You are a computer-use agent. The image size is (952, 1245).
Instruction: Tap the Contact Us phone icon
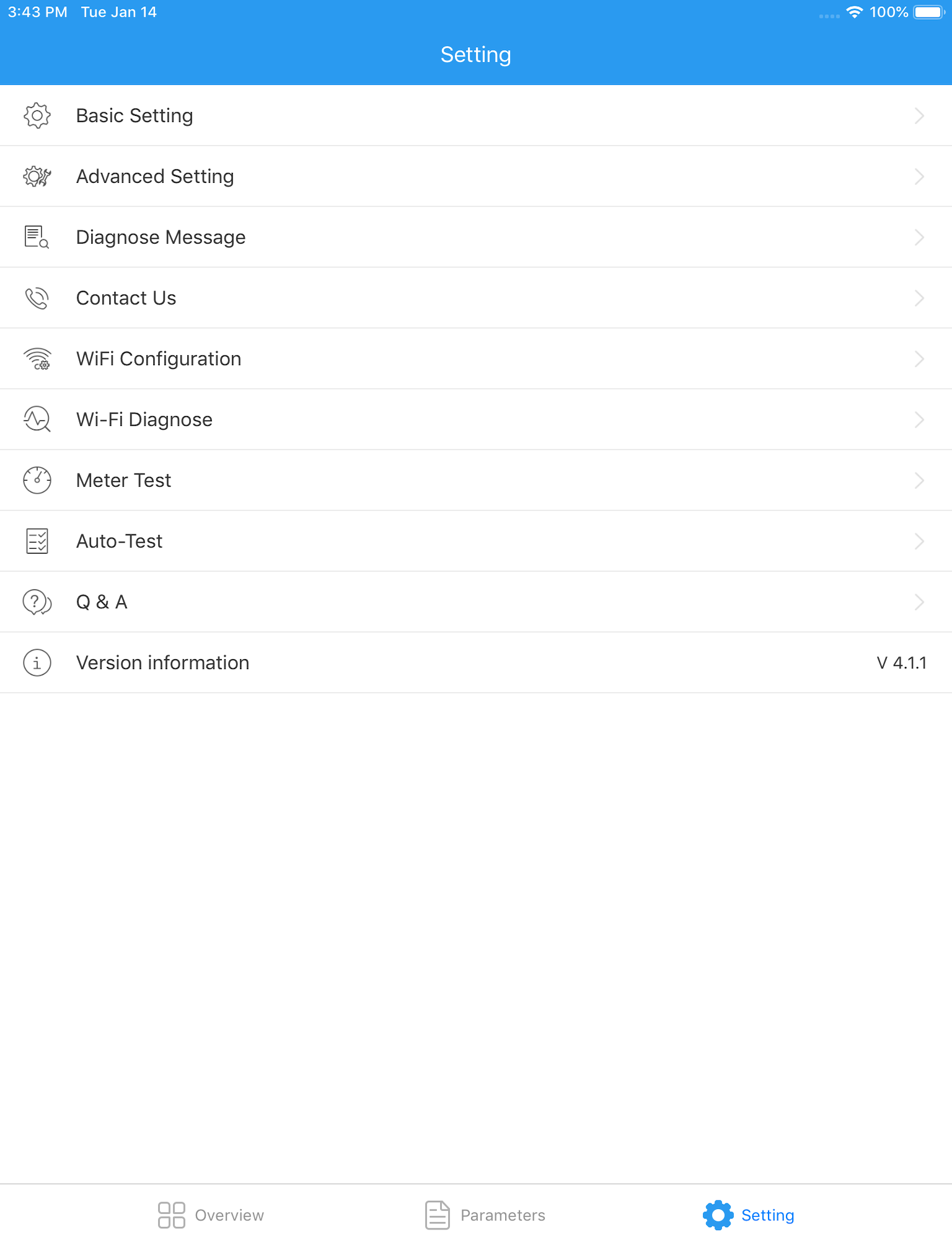pyautogui.click(x=37, y=298)
